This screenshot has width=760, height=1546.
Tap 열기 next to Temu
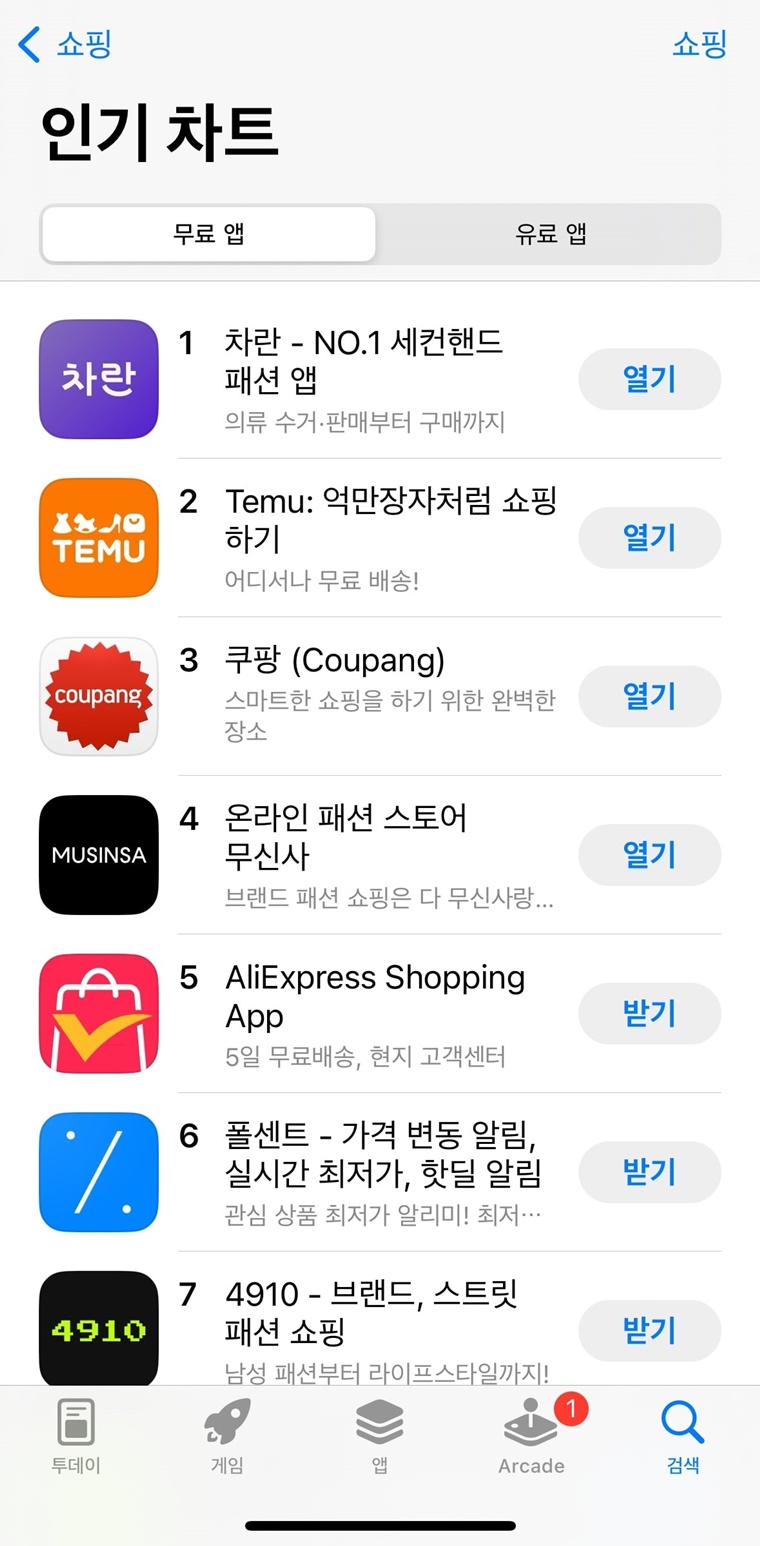(x=650, y=538)
